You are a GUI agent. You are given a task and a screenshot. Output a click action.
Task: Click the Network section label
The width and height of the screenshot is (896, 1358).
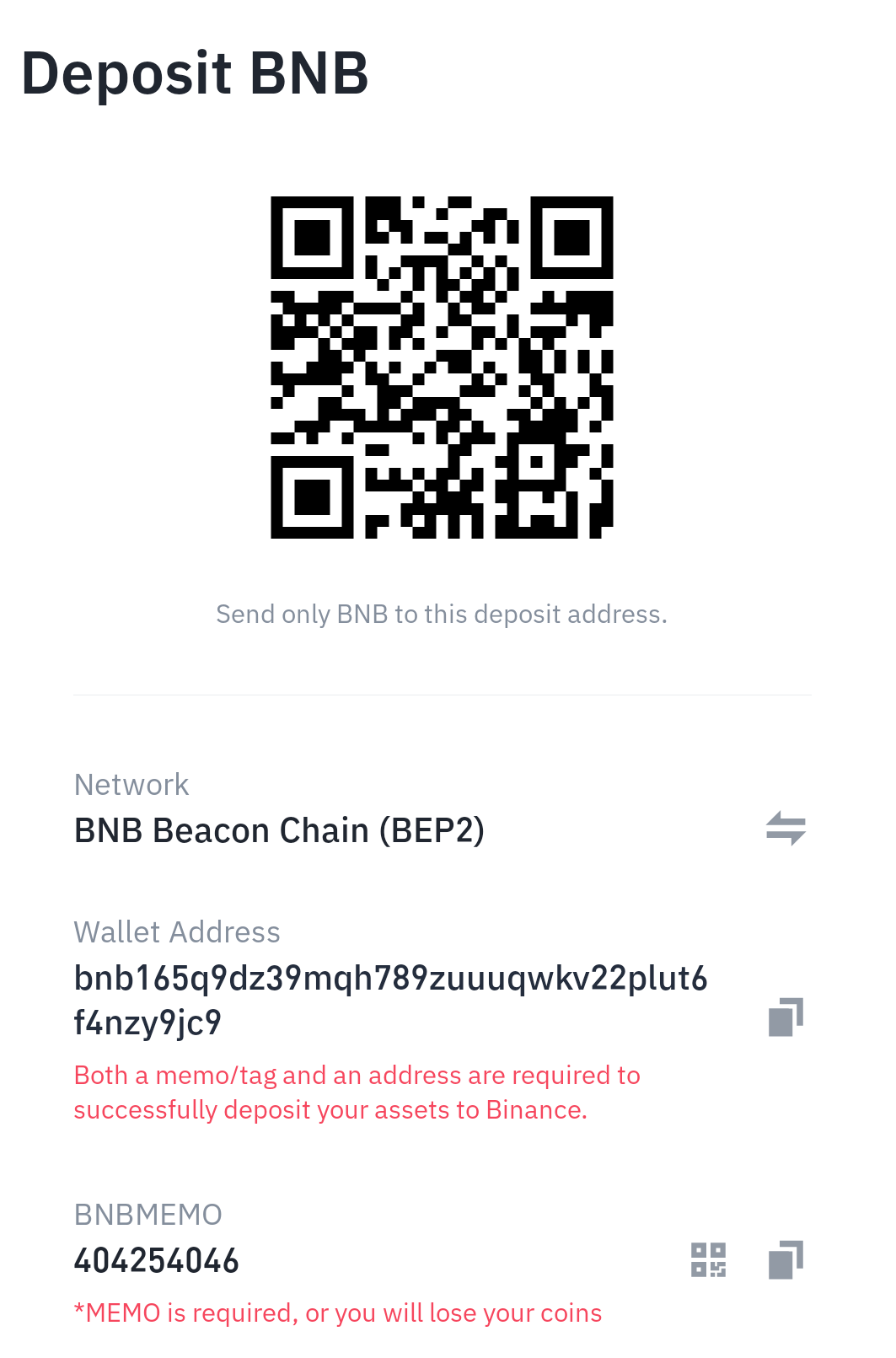[x=131, y=785]
